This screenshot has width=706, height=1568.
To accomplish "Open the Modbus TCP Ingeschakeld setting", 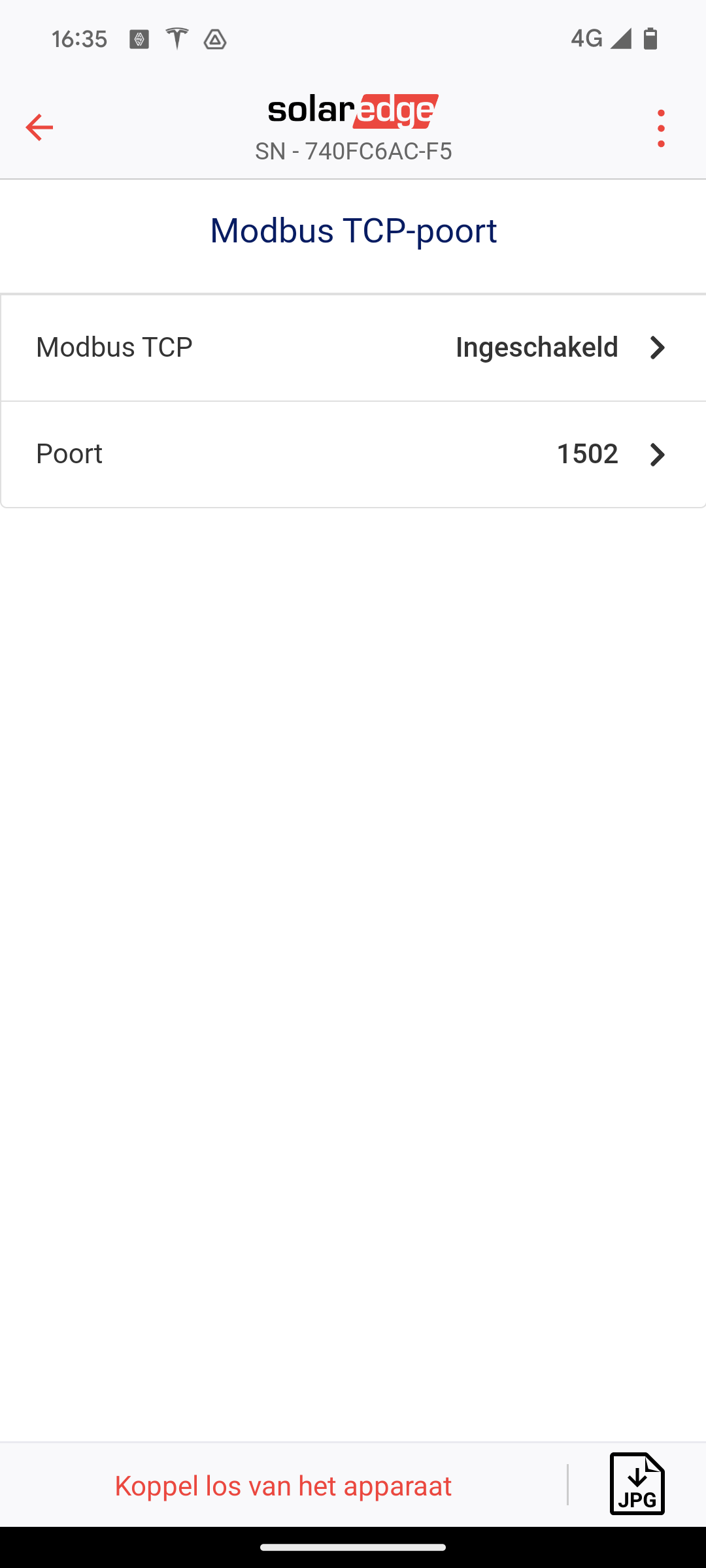I will point(353,348).
